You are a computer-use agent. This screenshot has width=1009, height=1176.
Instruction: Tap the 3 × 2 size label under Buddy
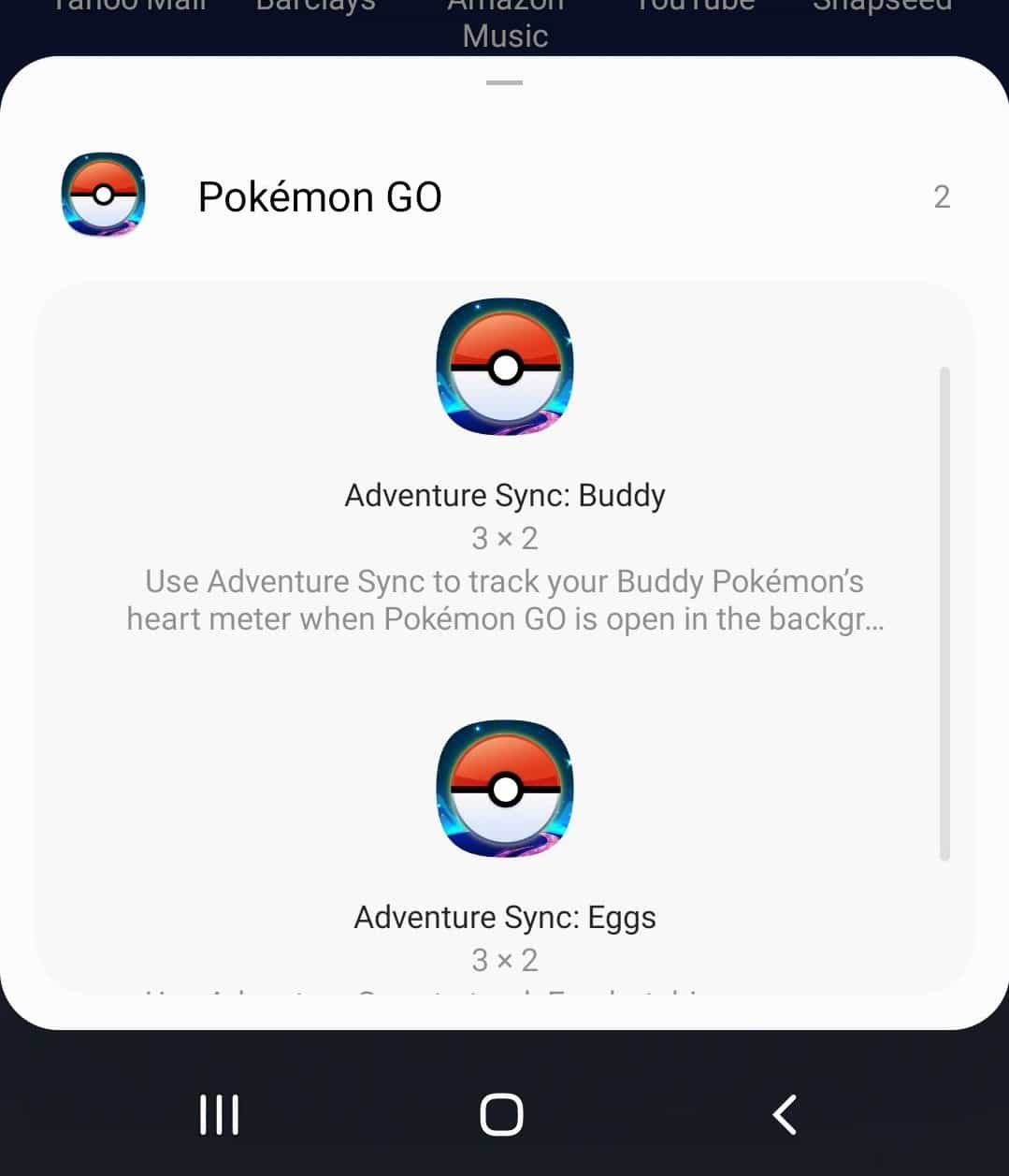[x=504, y=538]
